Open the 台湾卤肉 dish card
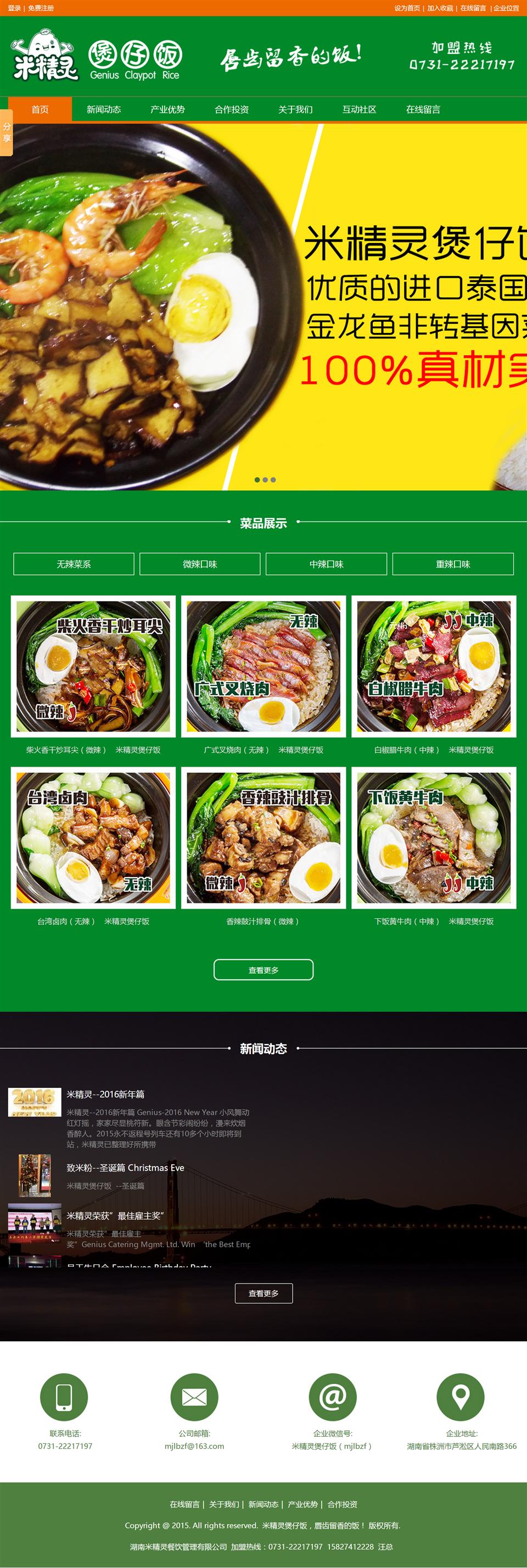527x1568 pixels. pyautogui.click(x=93, y=838)
